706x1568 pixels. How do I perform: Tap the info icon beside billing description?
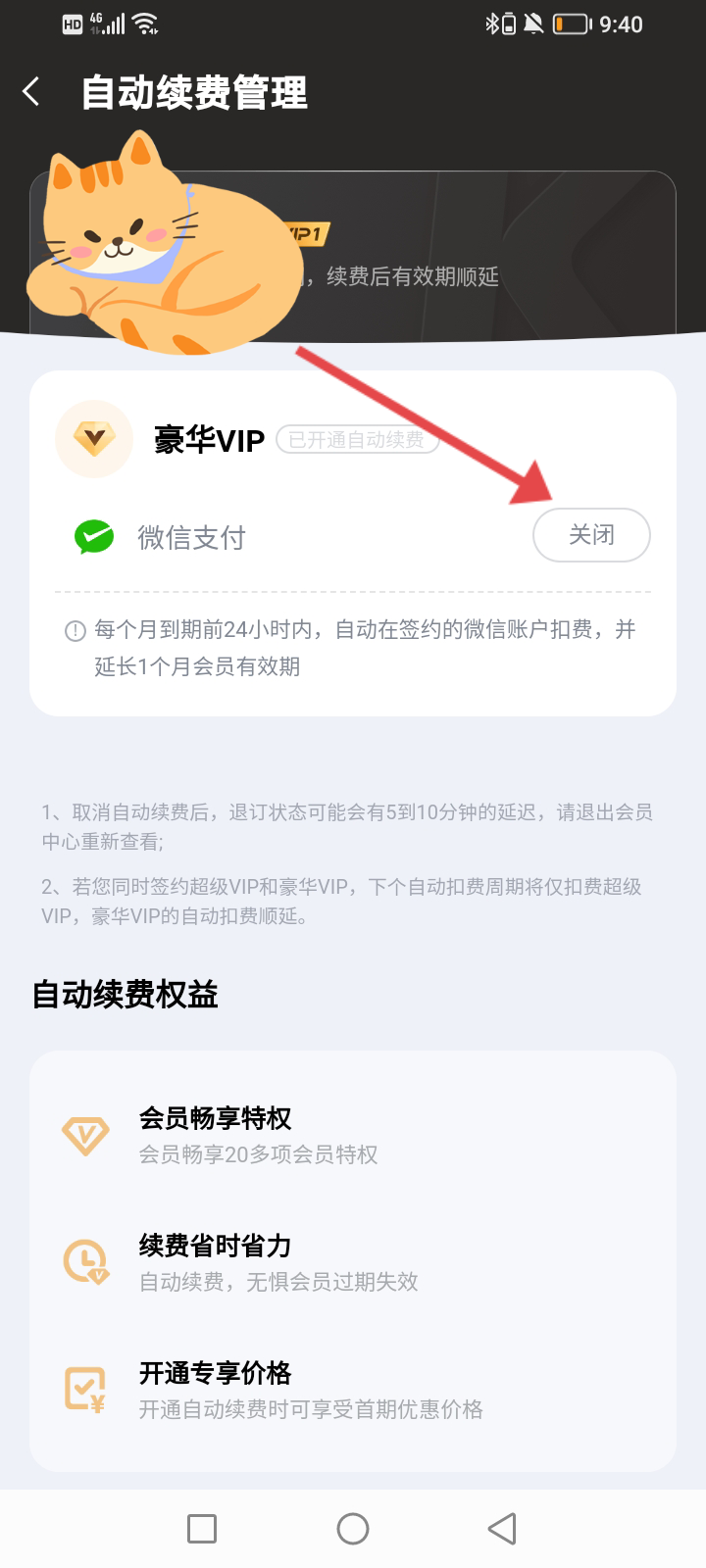pyautogui.click(x=76, y=630)
